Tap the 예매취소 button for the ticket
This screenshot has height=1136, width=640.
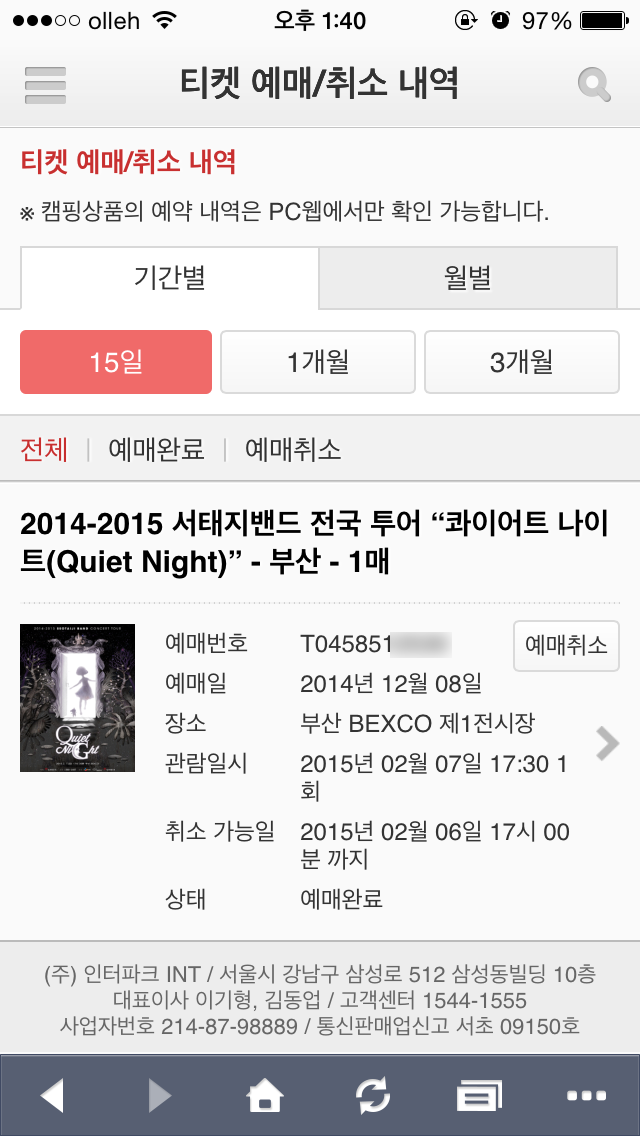(x=566, y=645)
